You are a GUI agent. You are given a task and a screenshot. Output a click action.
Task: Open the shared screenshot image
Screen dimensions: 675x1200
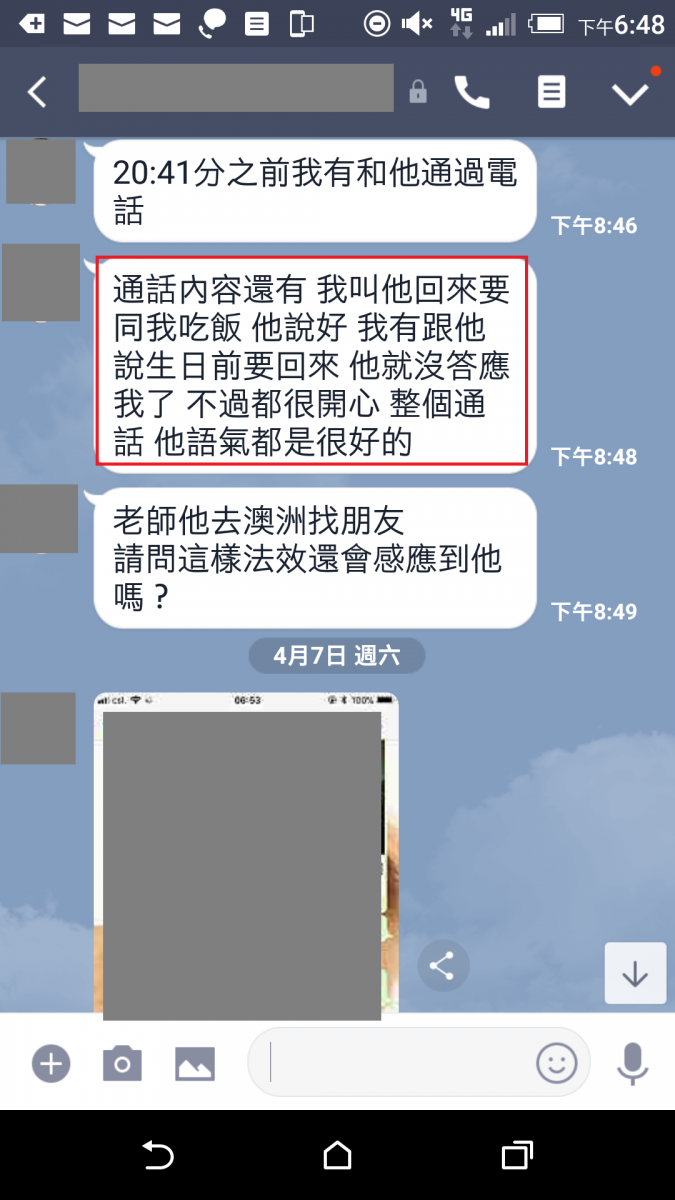[245, 850]
